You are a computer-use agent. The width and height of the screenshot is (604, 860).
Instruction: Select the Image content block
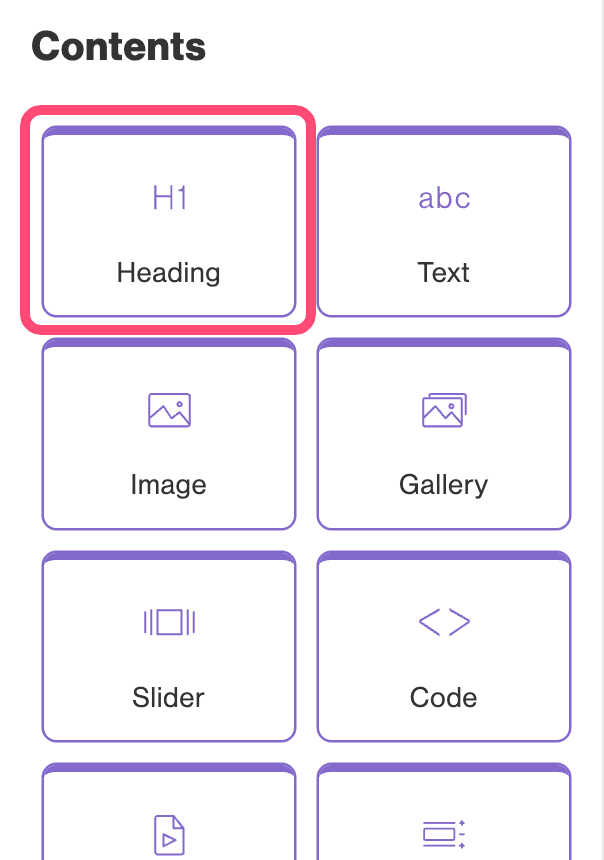tap(168, 435)
